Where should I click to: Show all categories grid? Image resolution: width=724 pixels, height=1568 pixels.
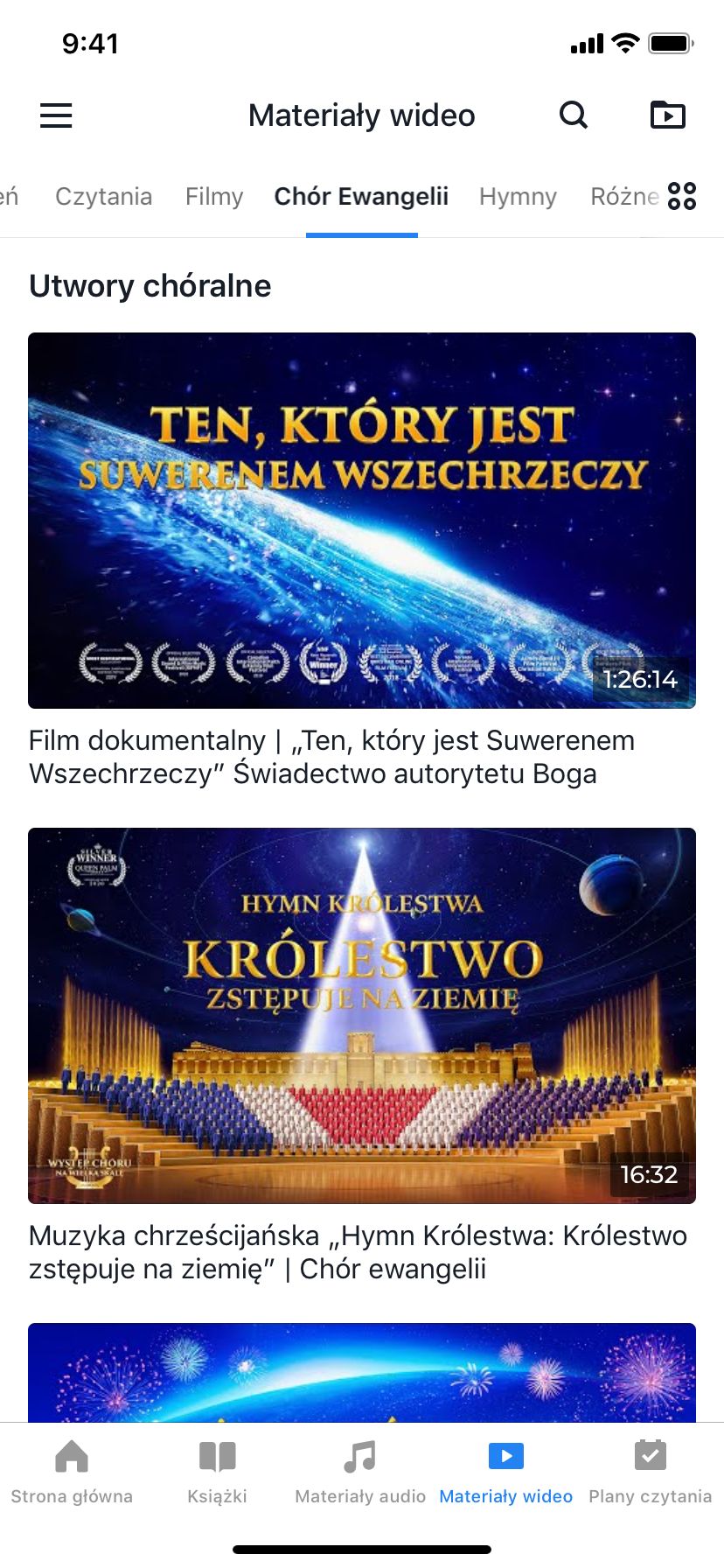click(682, 196)
